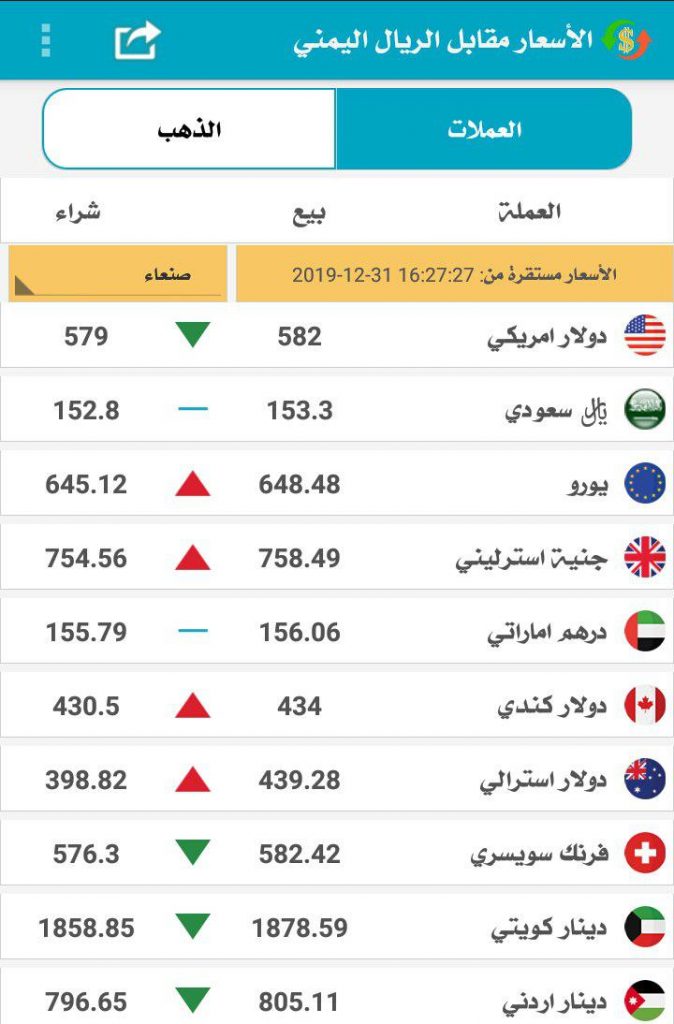View the فرنك سويسري row

(337, 854)
